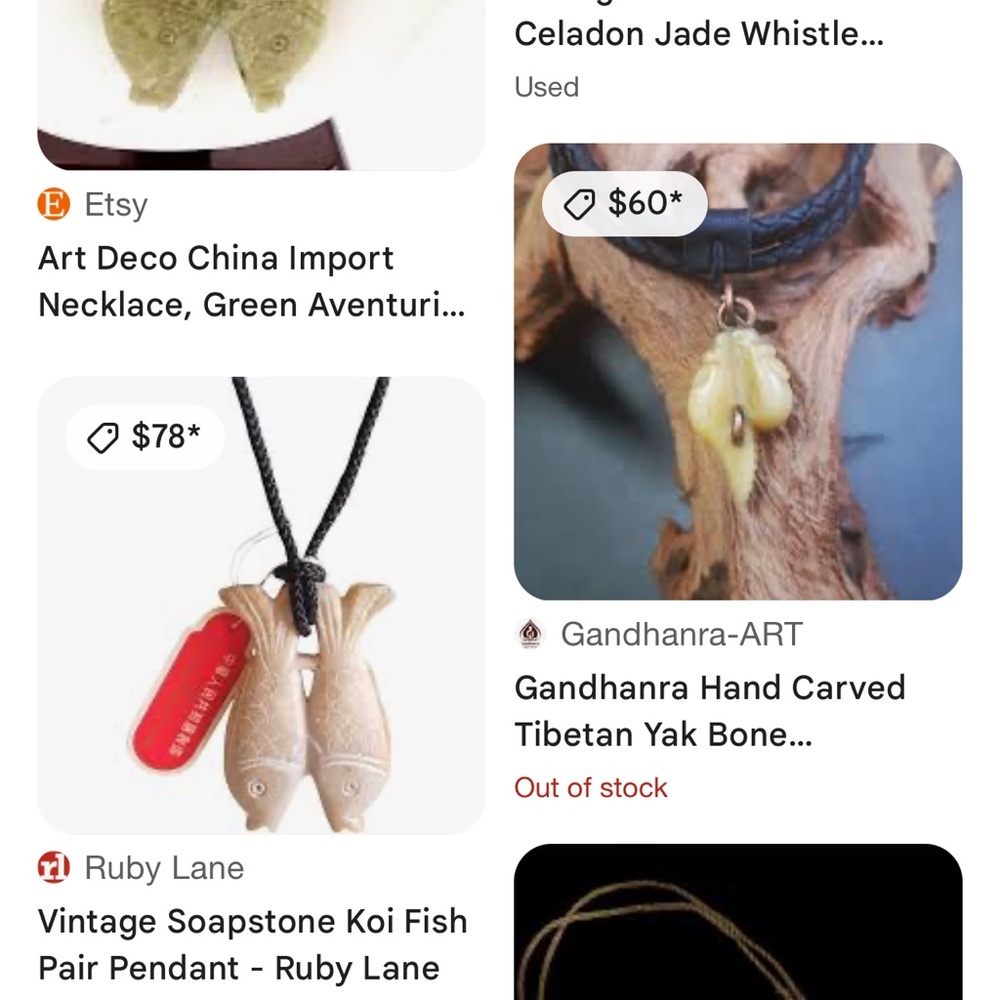View the Gandhanra Tibetan Yak Bone pendant
Screen dimensions: 1000x1000
[x=709, y=711]
